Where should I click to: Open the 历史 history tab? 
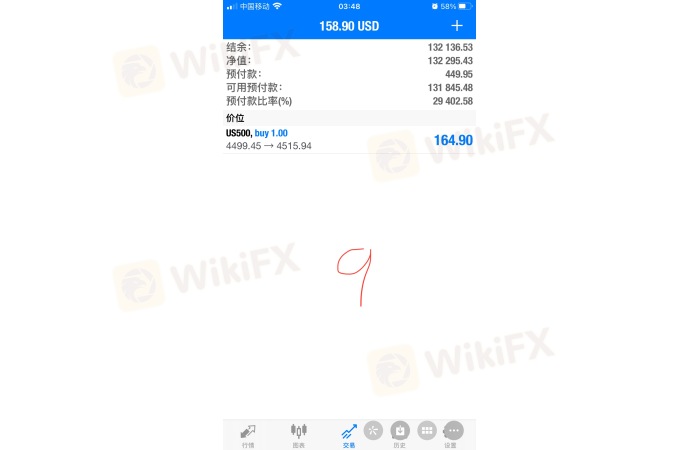coord(400,434)
